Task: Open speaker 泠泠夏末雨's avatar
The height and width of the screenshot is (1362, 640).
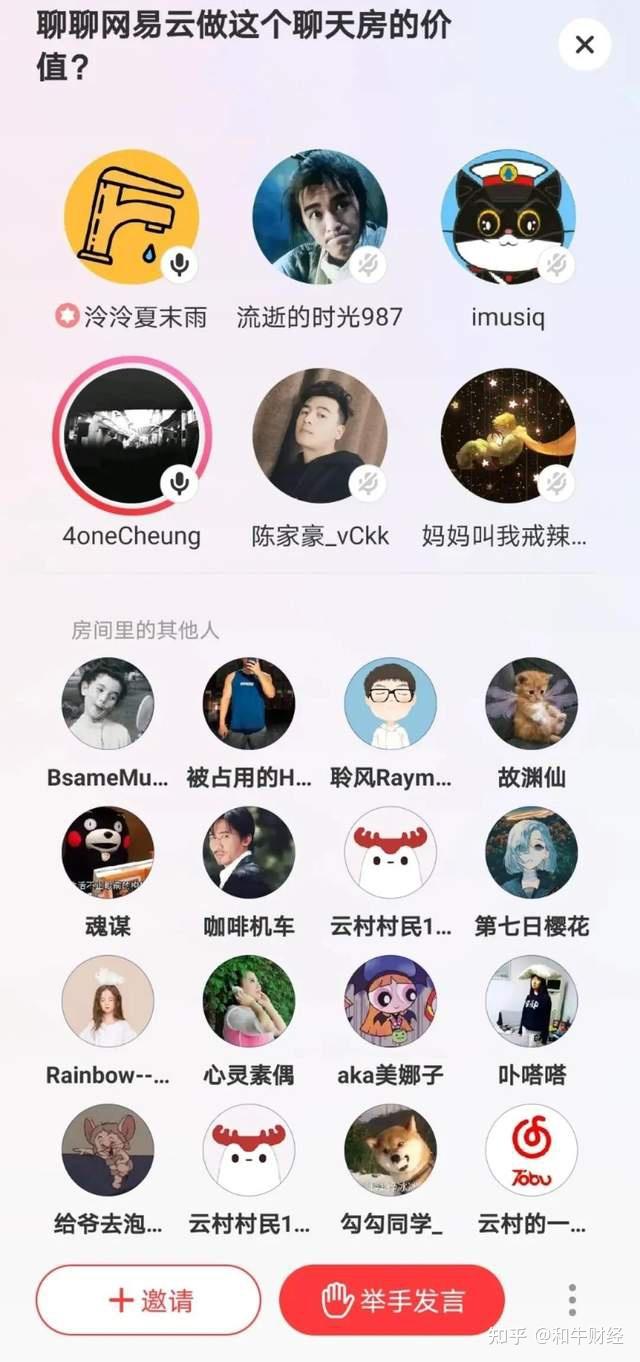Action: 131,217
